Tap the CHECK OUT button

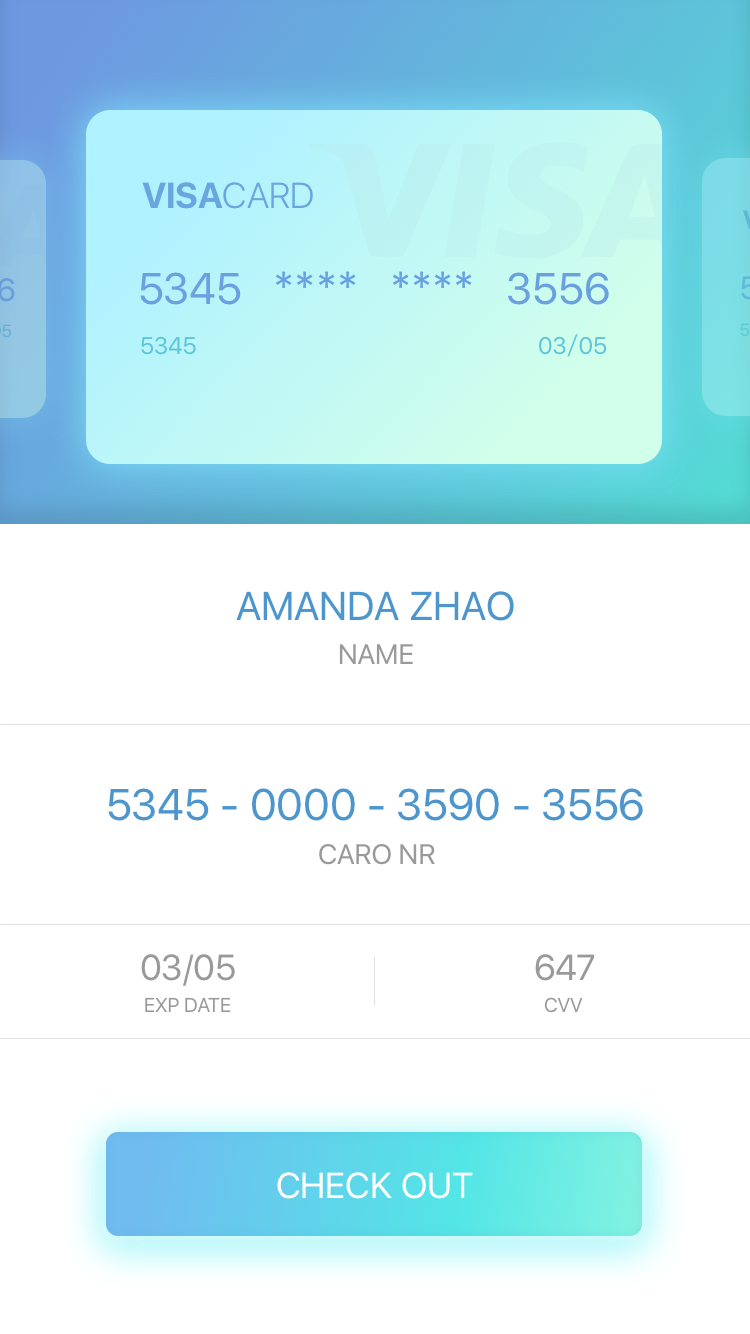tap(374, 1184)
